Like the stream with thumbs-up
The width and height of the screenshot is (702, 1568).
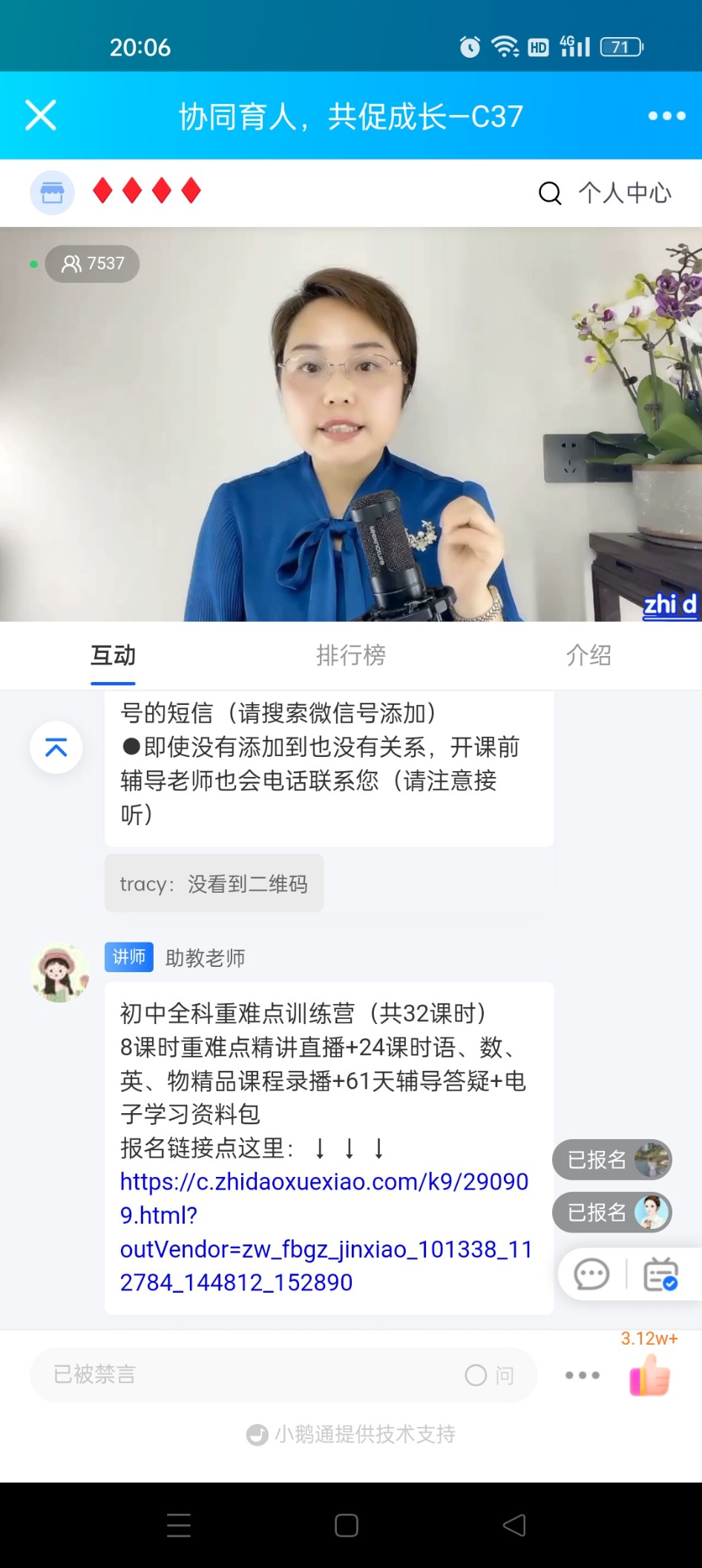click(x=650, y=1375)
